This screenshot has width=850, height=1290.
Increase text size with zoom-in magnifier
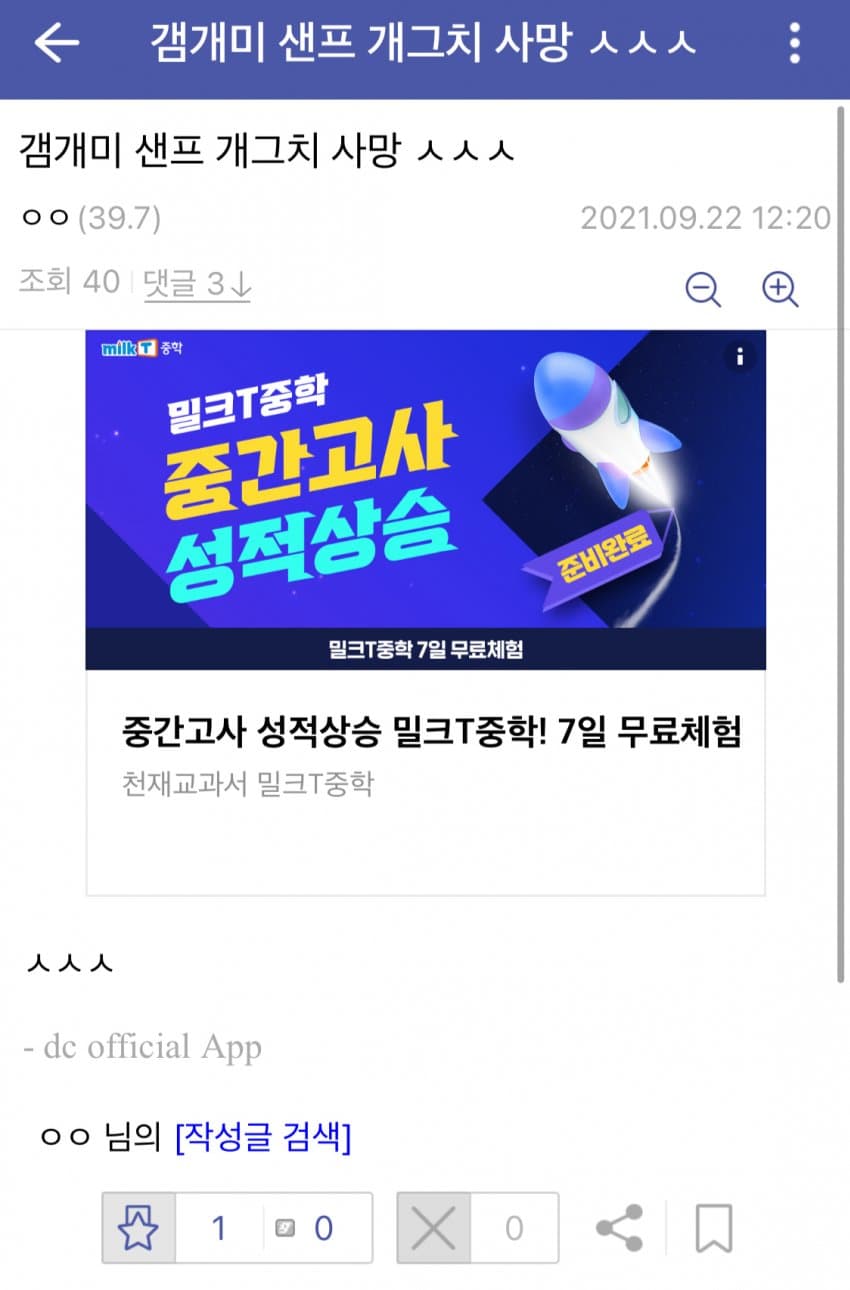tap(780, 289)
